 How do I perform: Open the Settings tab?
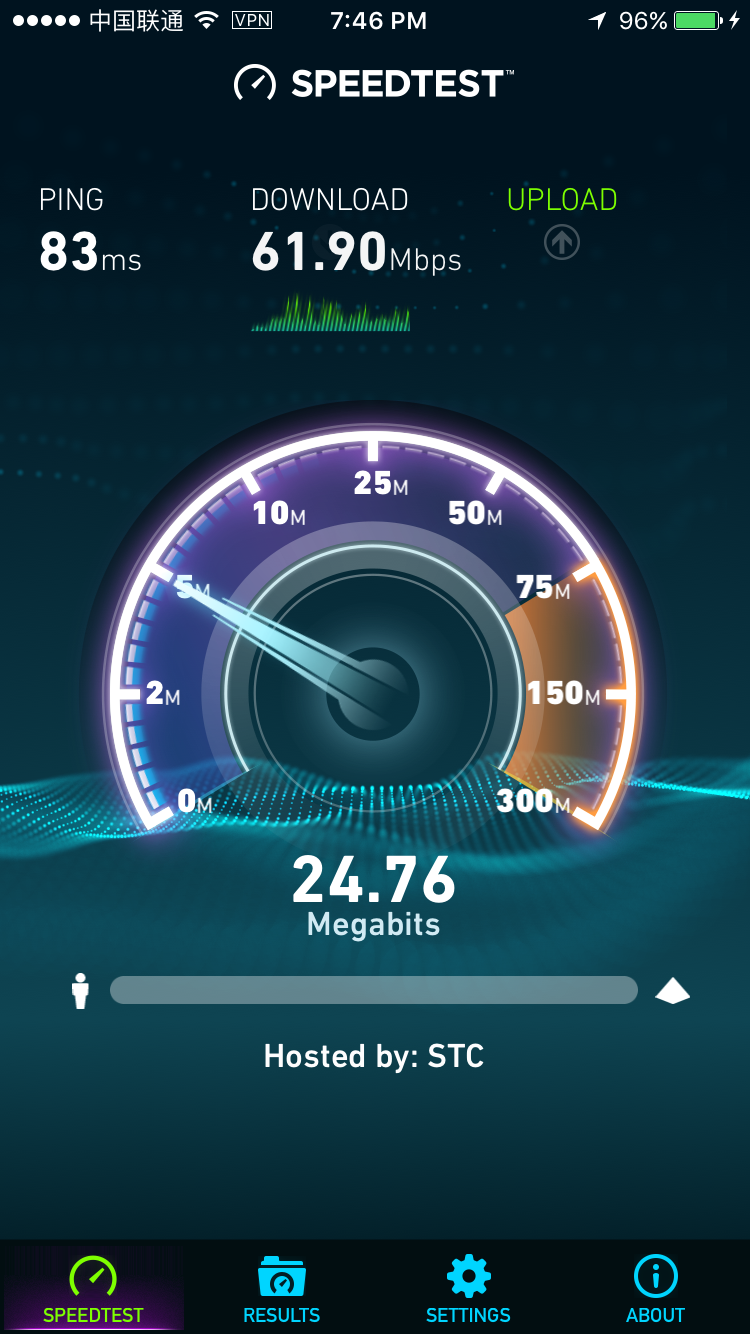pyautogui.click(x=468, y=1288)
